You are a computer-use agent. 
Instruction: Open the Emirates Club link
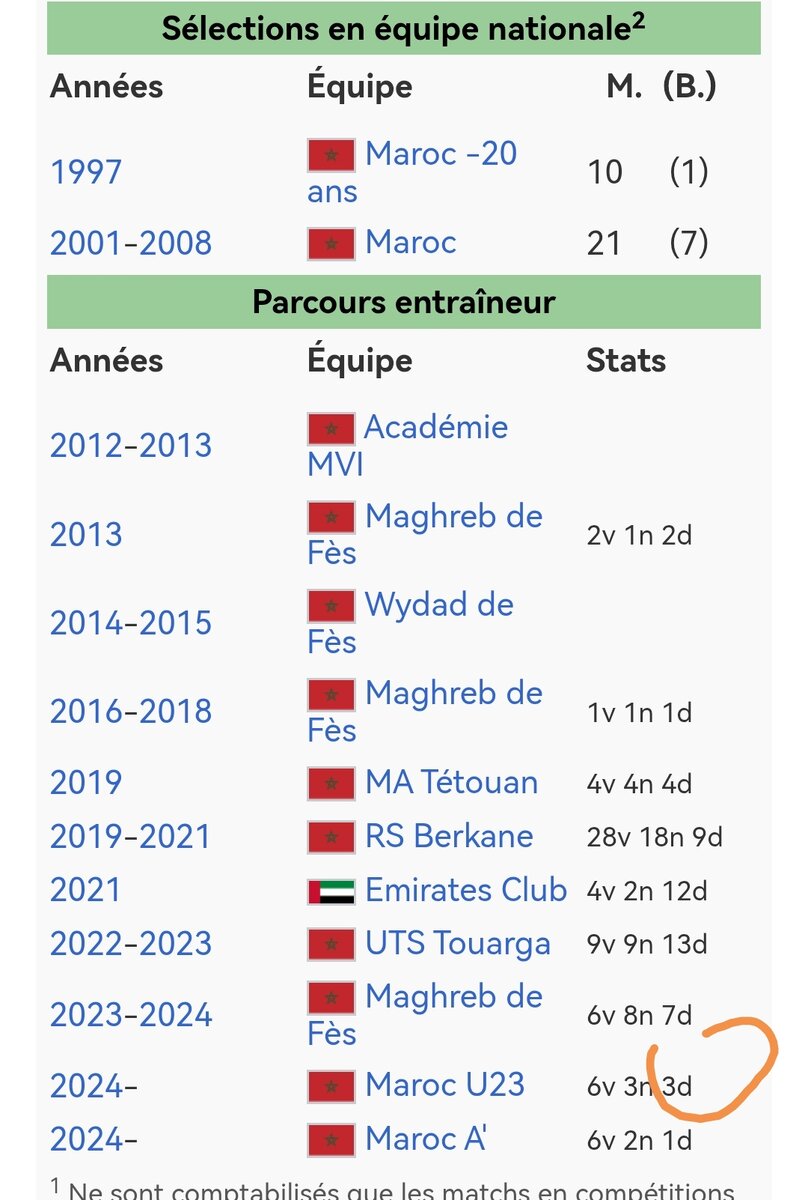pos(466,890)
